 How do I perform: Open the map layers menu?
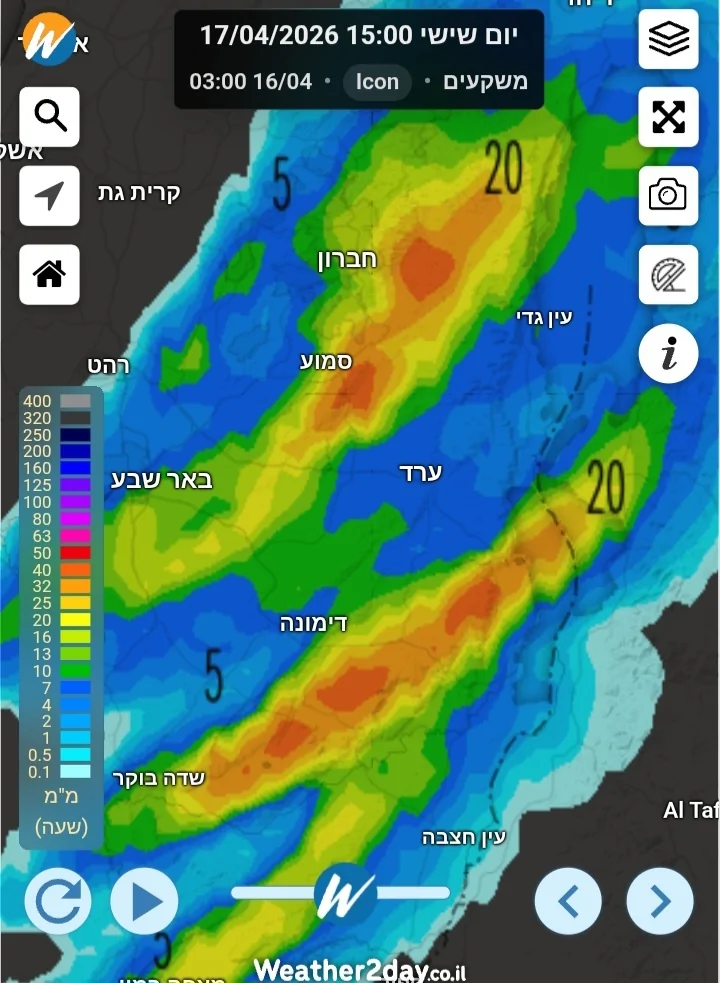coord(668,39)
